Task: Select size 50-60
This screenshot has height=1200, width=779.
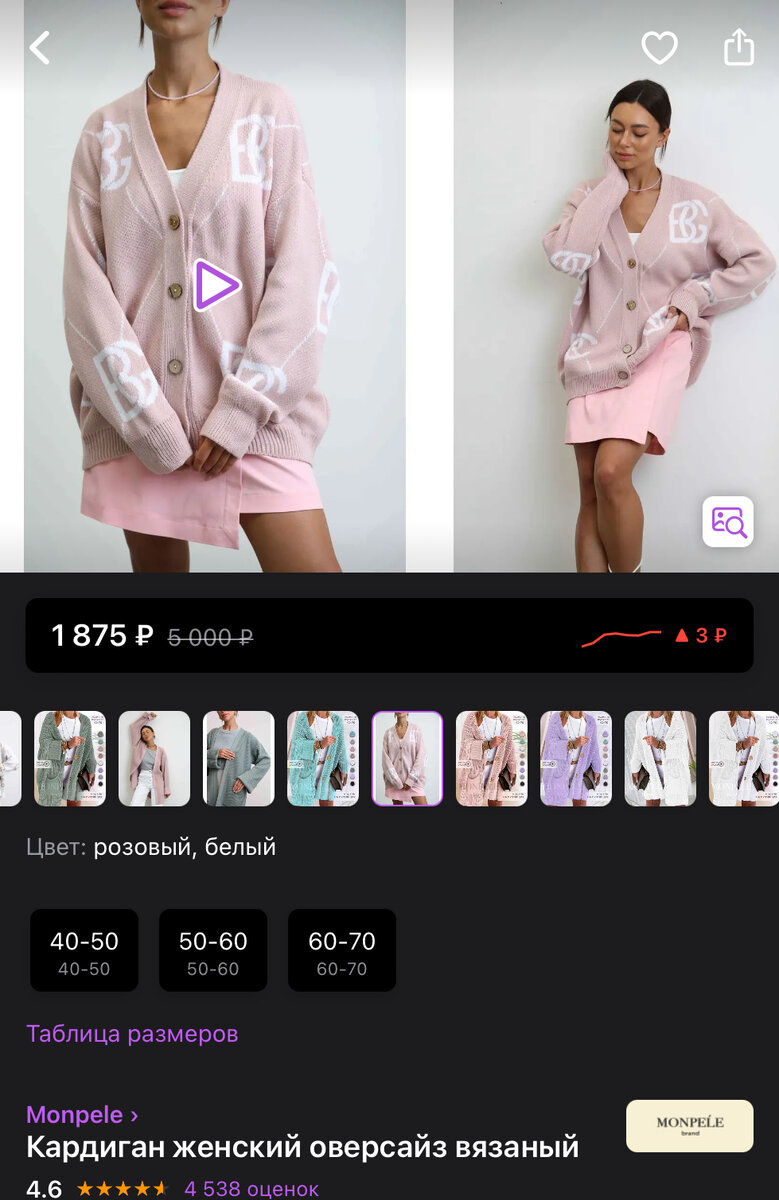Action: 213,950
